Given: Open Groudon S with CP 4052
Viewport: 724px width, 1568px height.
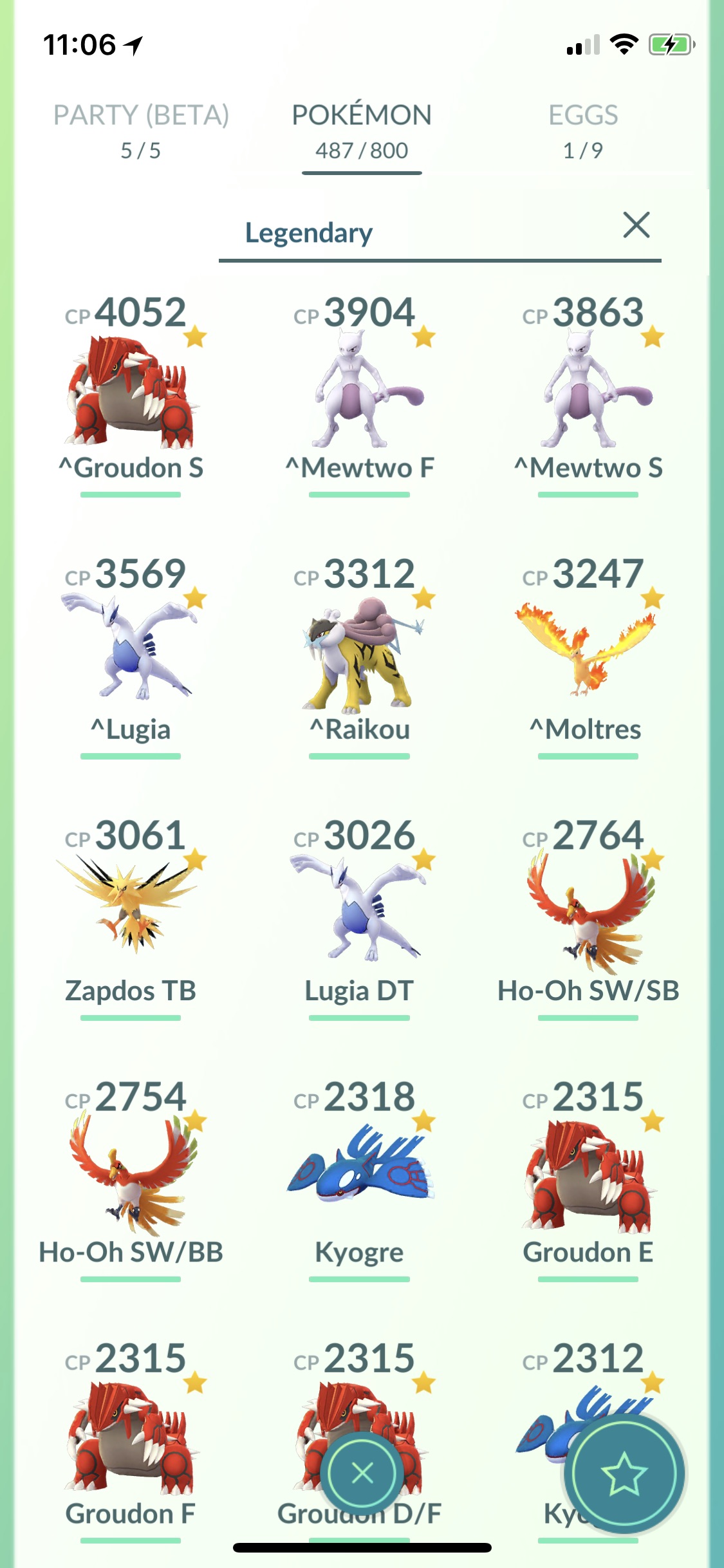Looking at the screenshot, I should (131, 393).
